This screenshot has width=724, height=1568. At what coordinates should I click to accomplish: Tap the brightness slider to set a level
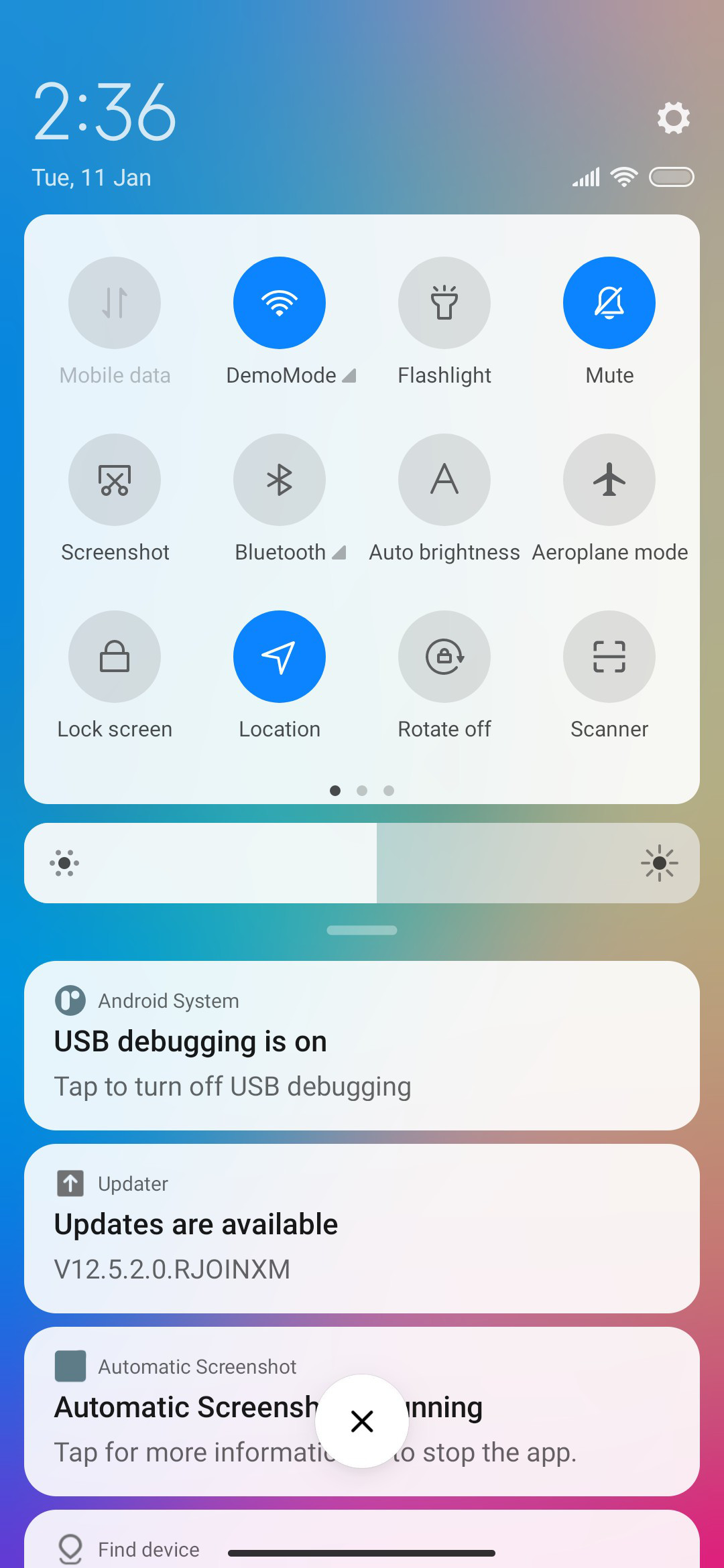pyautogui.click(x=362, y=863)
